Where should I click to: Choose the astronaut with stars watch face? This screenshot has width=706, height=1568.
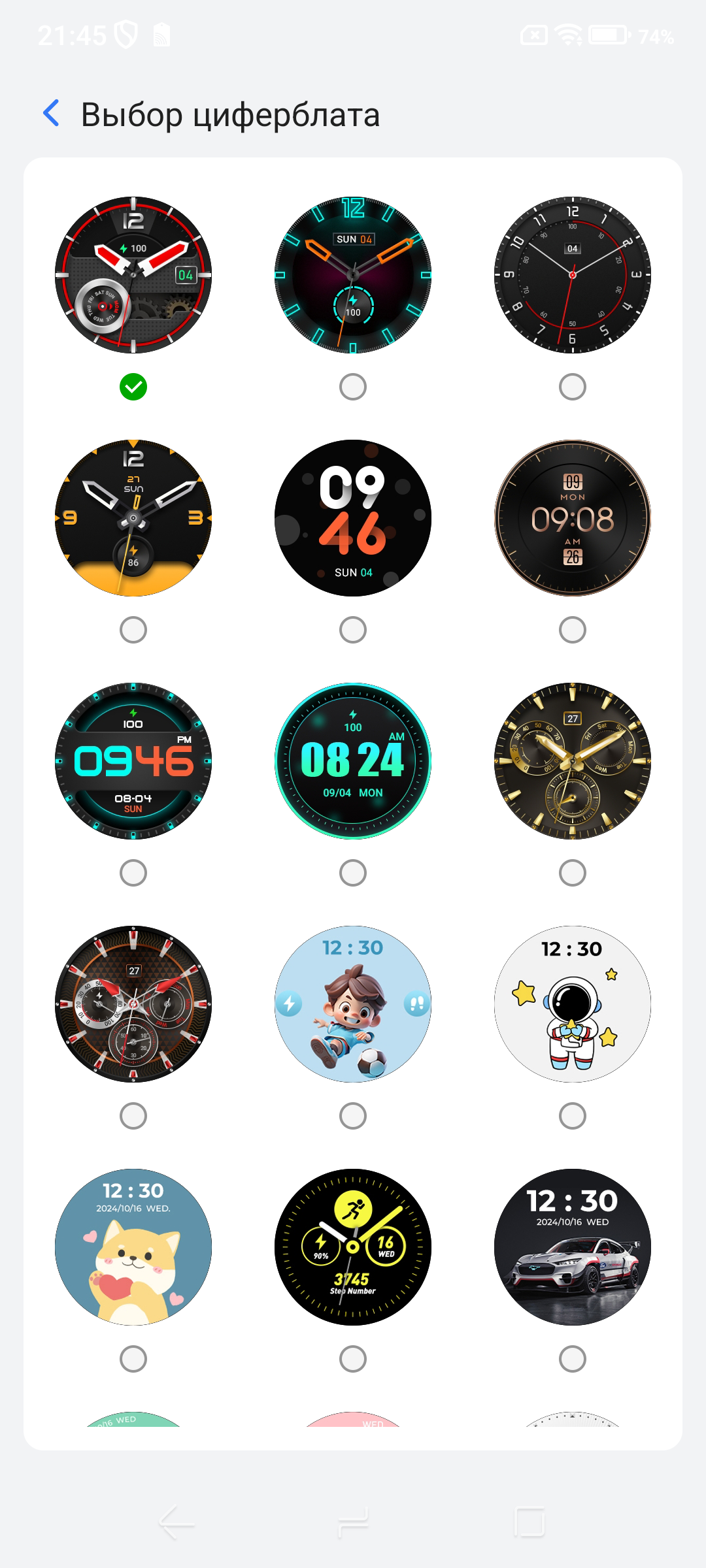tap(573, 1004)
